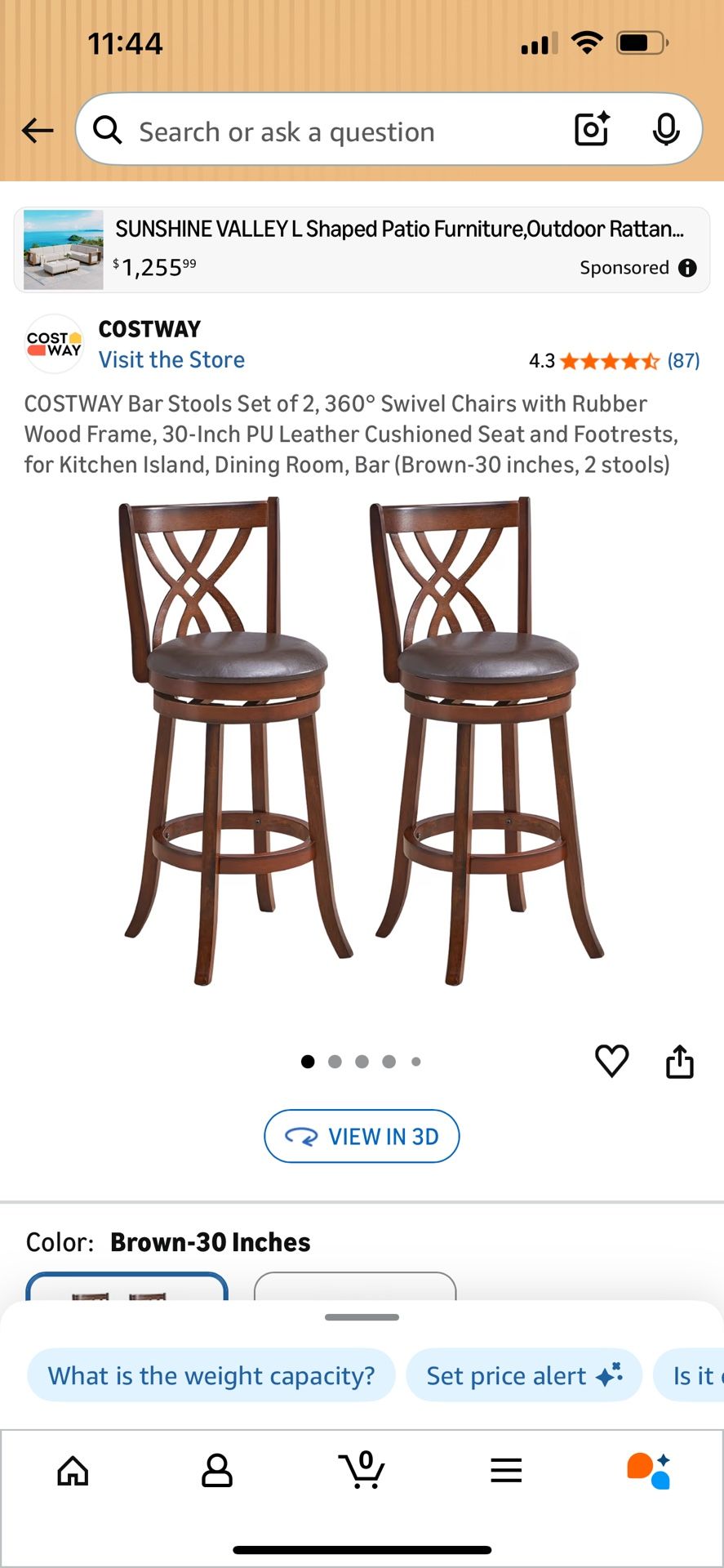Open the Sponsored info icon

pyautogui.click(x=688, y=268)
